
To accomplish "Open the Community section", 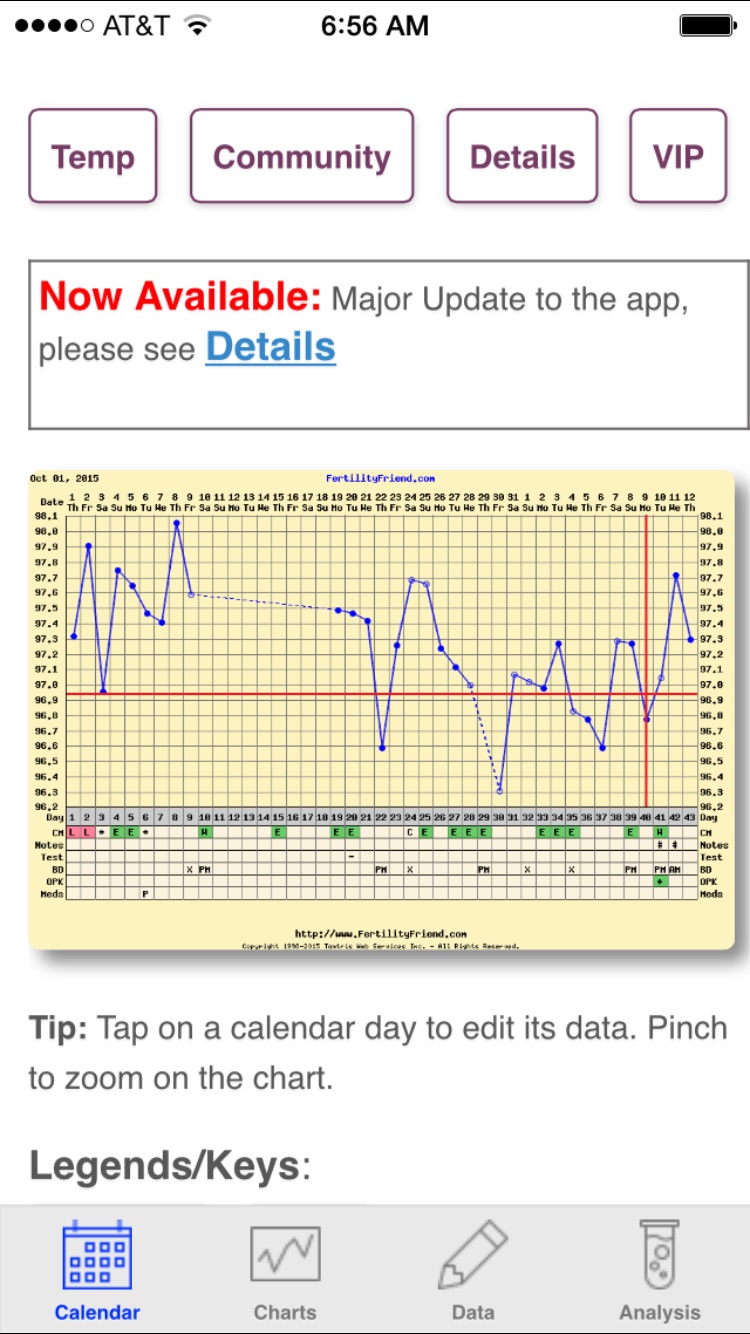I will click(302, 157).
